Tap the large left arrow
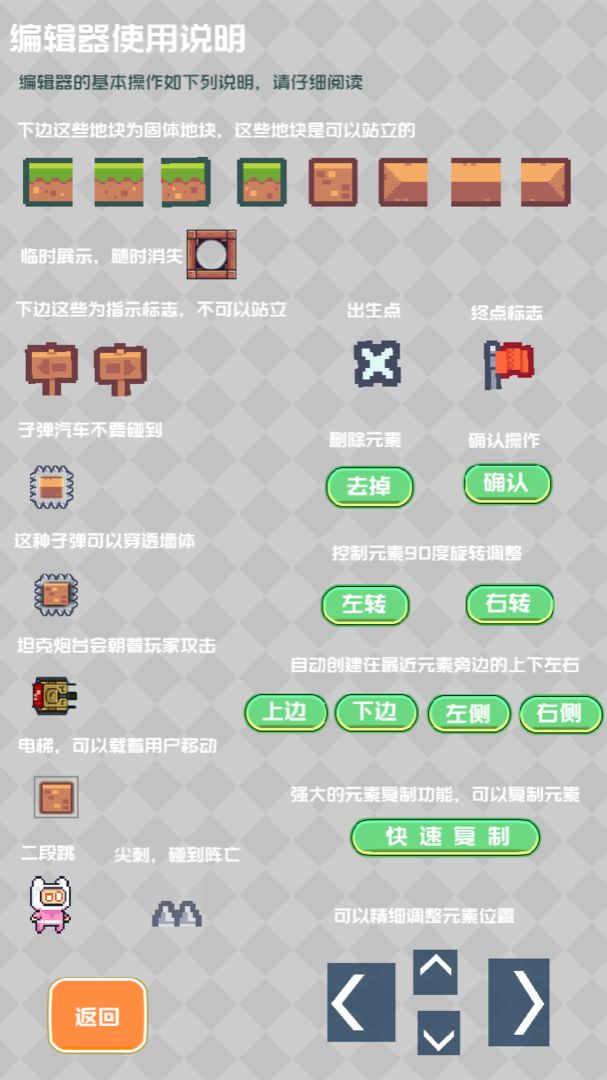 click(361, 1002)
